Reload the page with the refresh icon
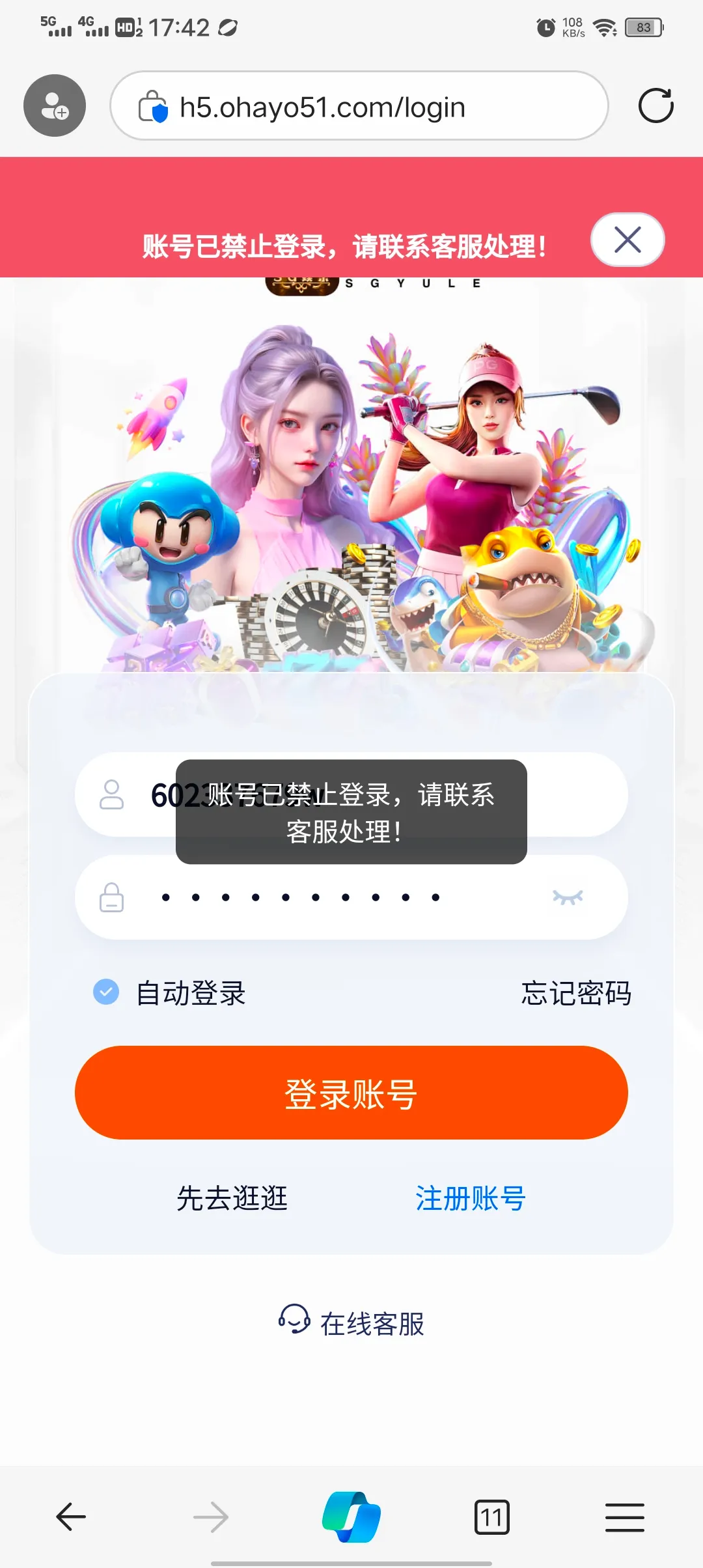The width and height of the screenshot is (703, 1568). click(655, 105)
